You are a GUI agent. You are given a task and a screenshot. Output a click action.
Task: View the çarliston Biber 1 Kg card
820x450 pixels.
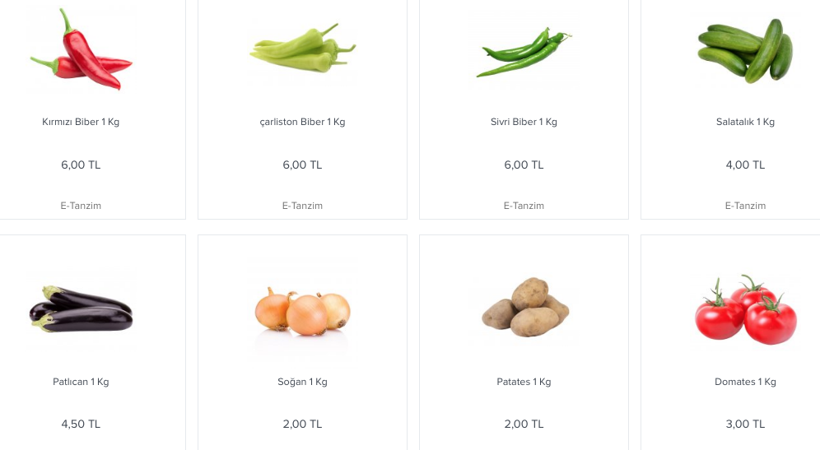click(302, 122)
